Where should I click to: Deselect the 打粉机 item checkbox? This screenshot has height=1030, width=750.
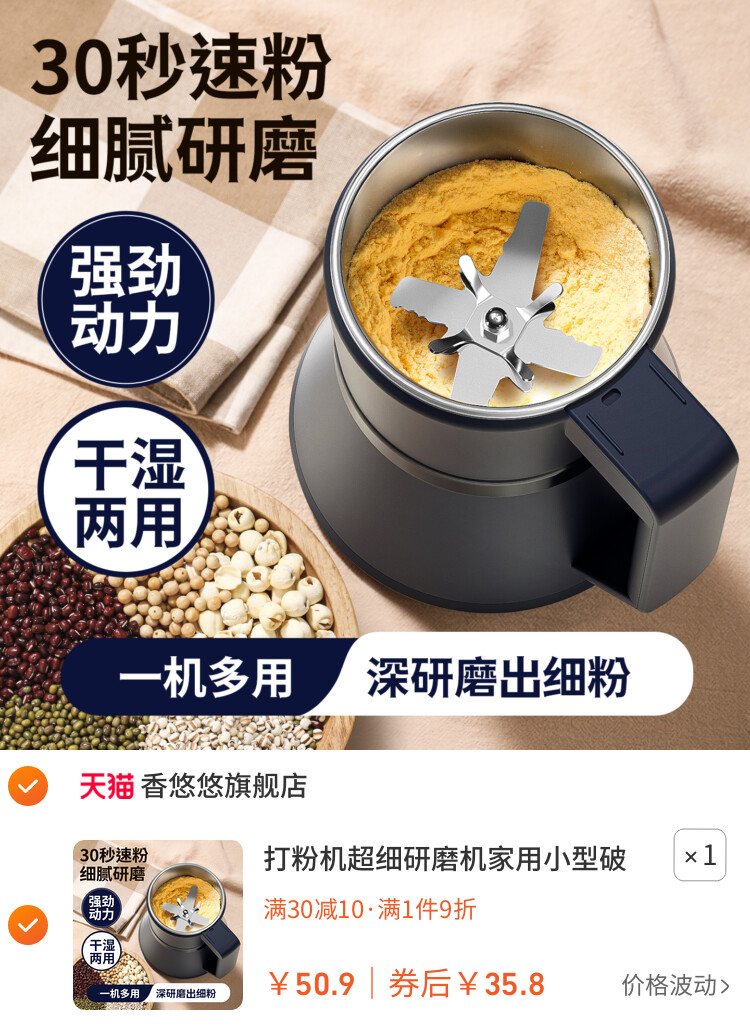coord(27,925)
